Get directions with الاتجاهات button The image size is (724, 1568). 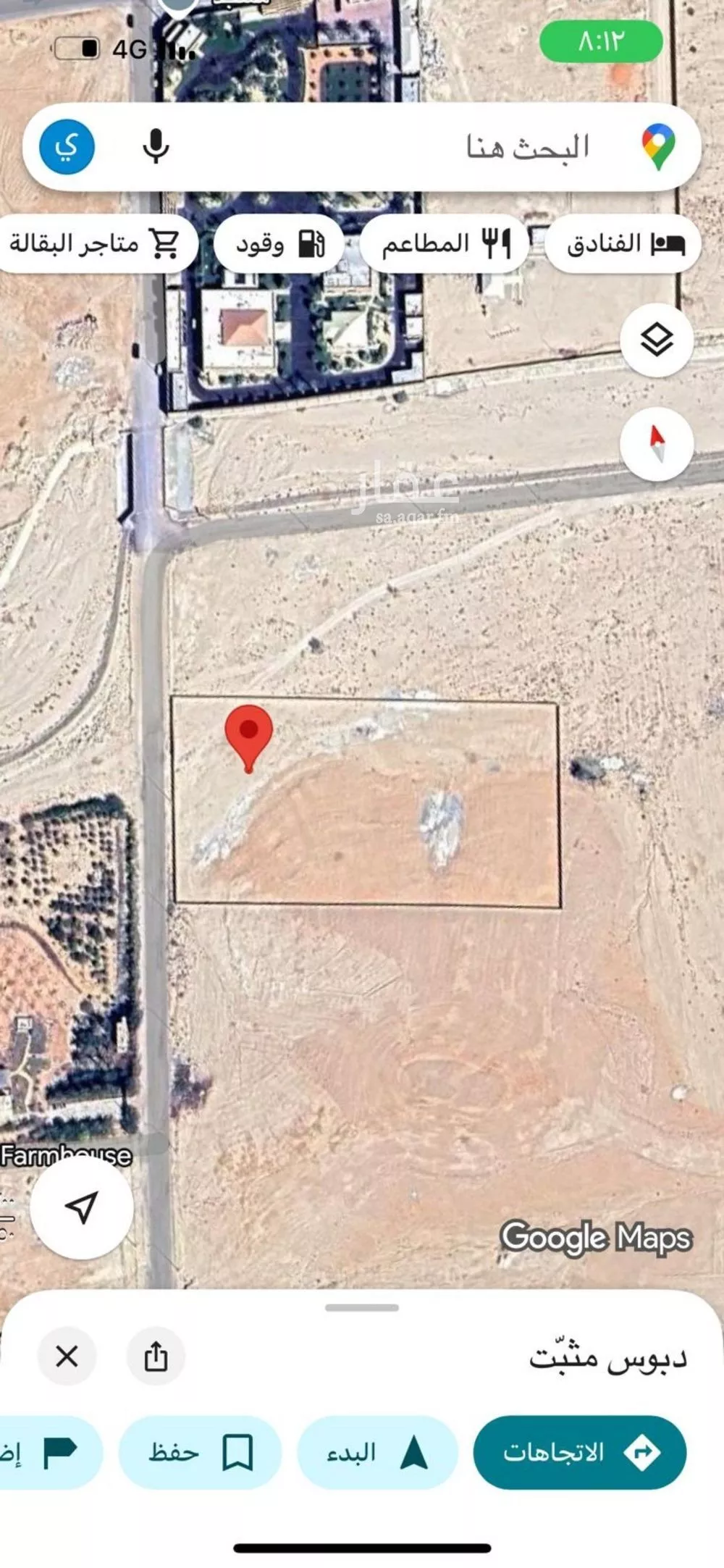[579, 1452]
